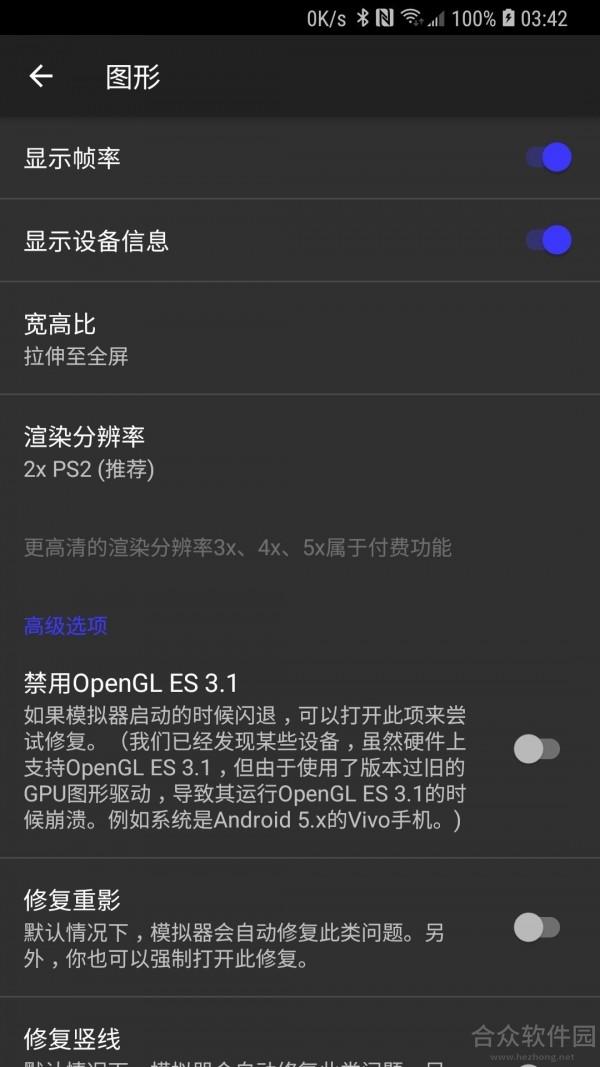Turn off the 显示帧率 switch
This screenshot has height=1067, width=600.
click(548, 158)
